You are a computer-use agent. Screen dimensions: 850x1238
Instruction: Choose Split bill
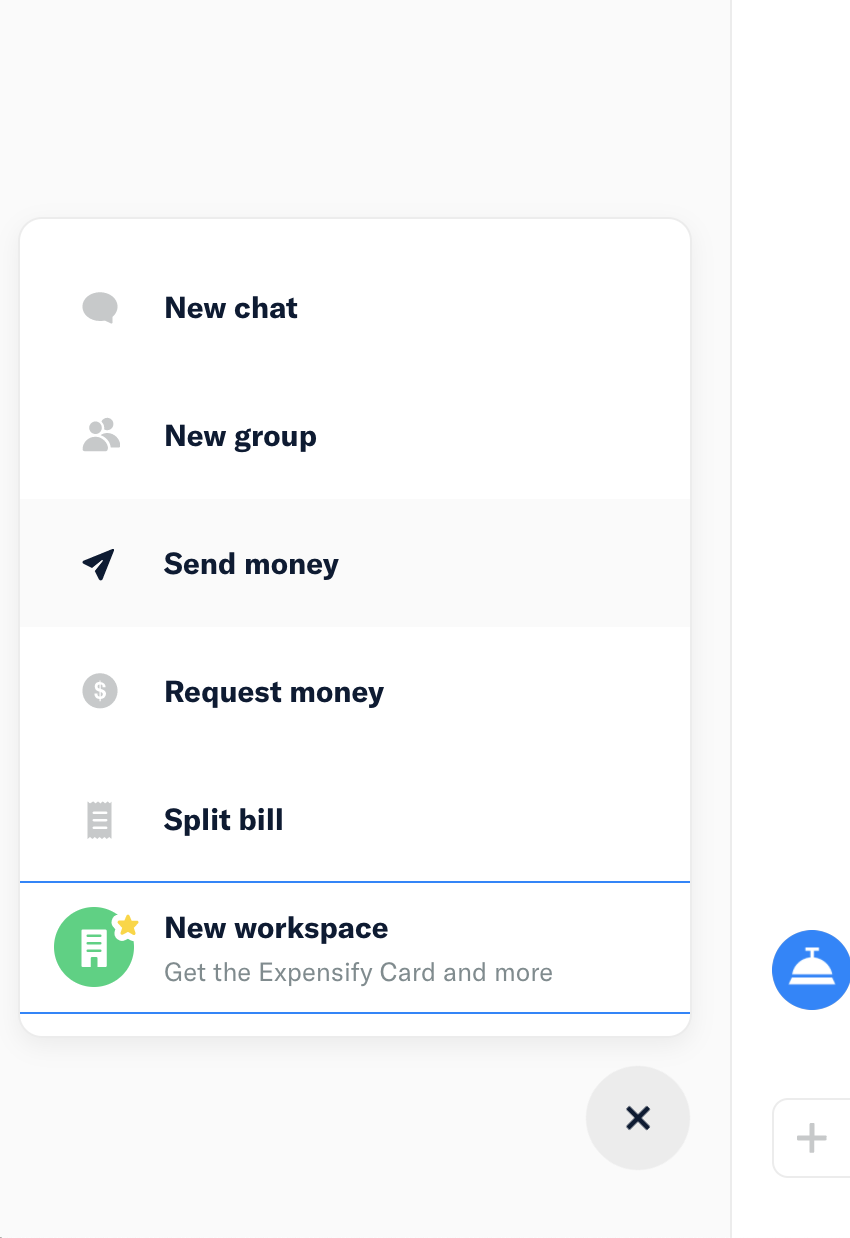coord(355,820)
